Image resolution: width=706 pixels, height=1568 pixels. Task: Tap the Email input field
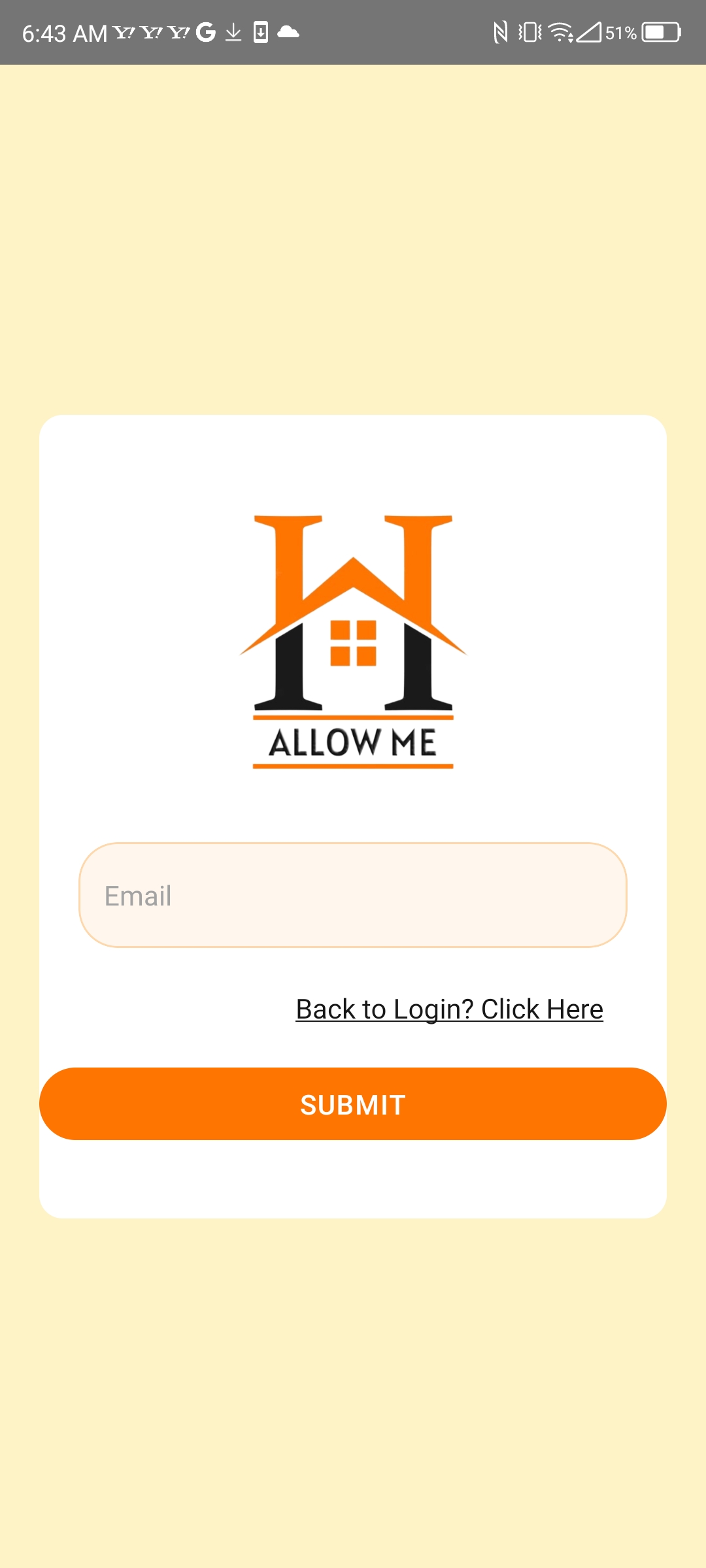353,895
